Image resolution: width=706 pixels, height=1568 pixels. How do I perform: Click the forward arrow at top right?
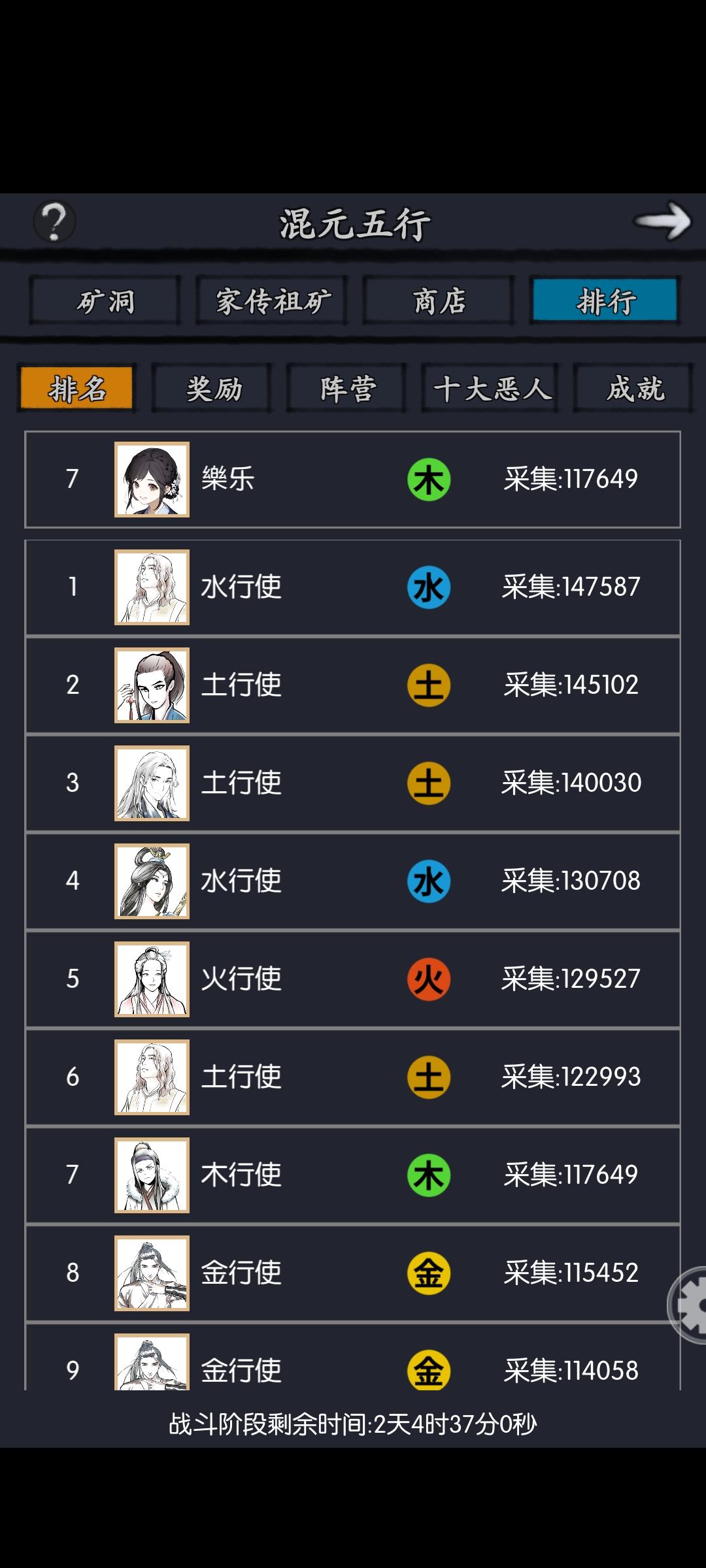pos(662,222)
